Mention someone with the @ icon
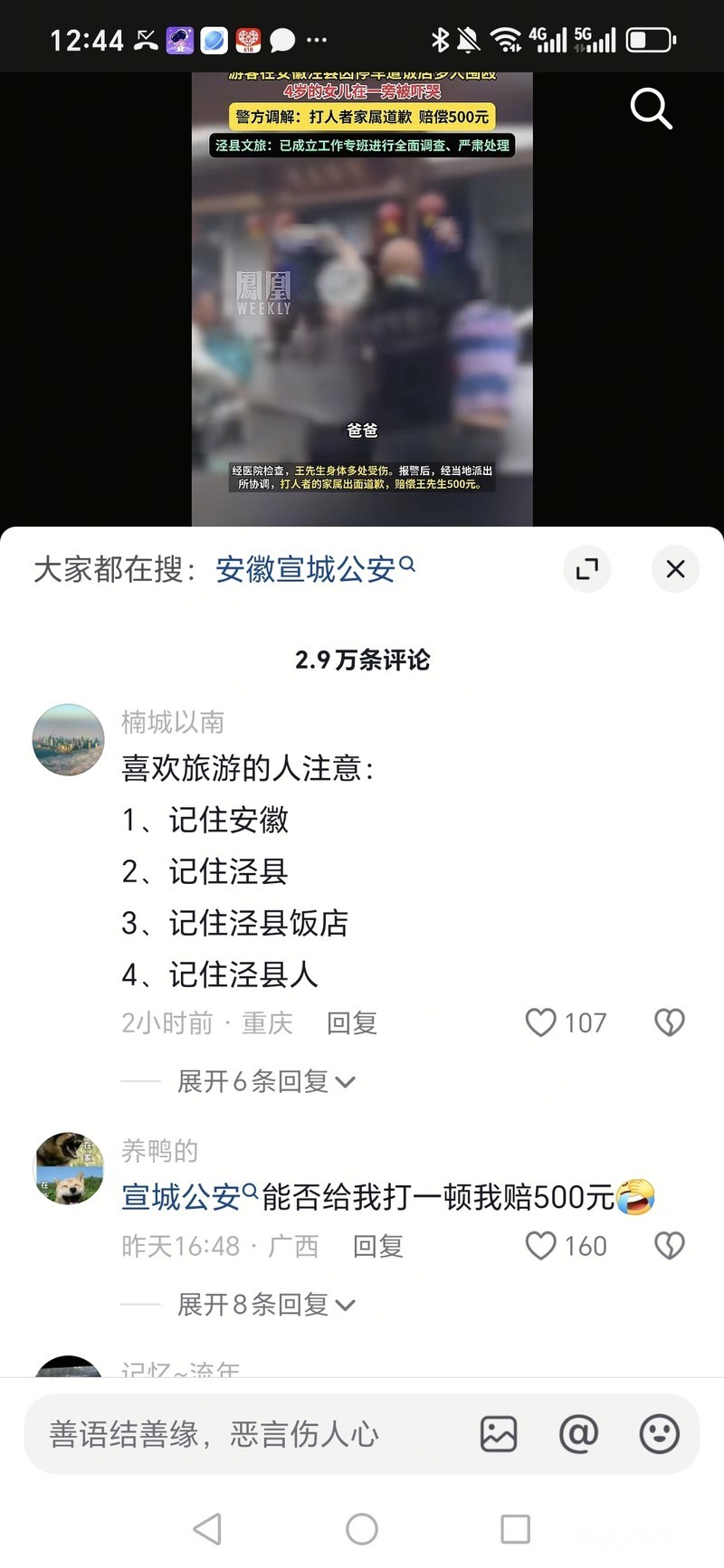This screenshot has width=724, height=1568. [578, 1434]
